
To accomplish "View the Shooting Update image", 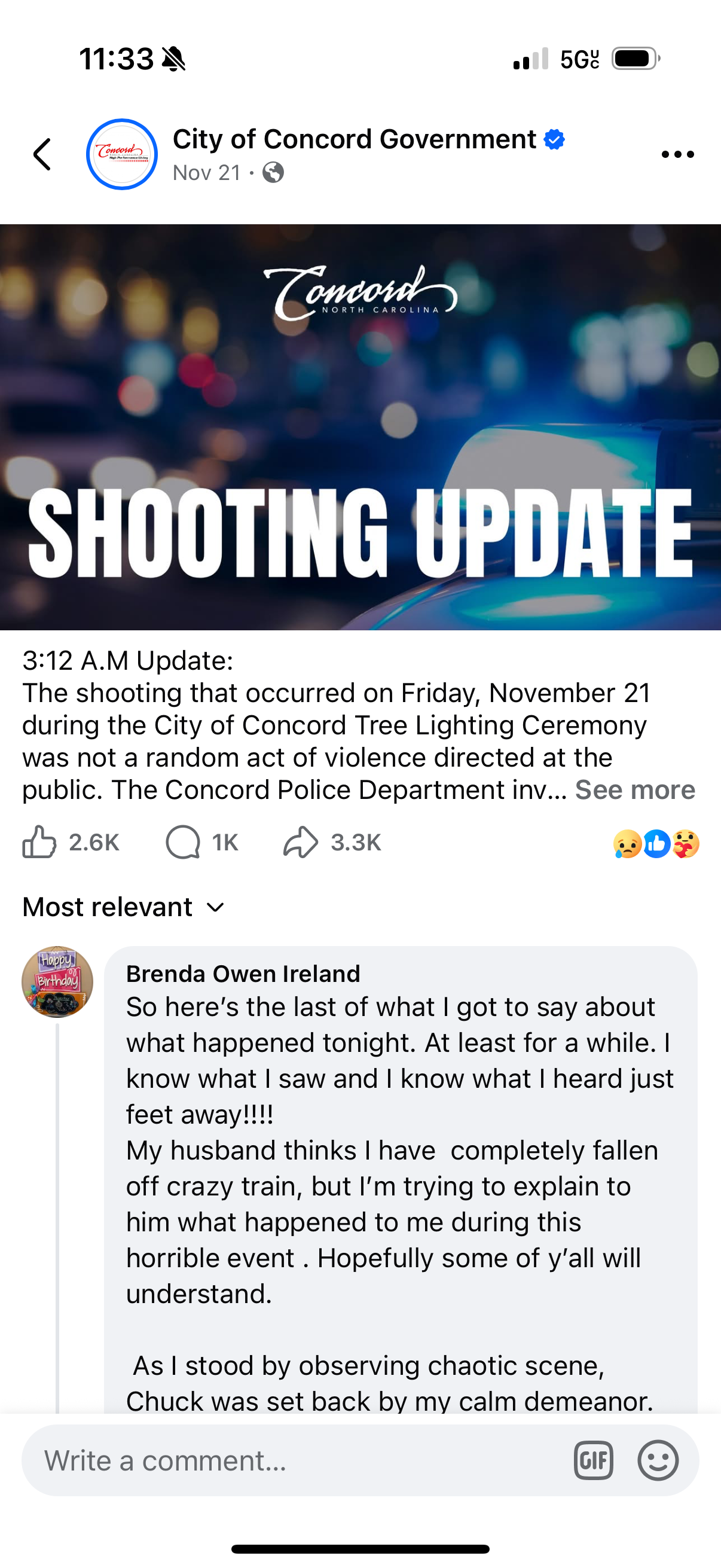I will pyautogui.click(x=360, y=427).
